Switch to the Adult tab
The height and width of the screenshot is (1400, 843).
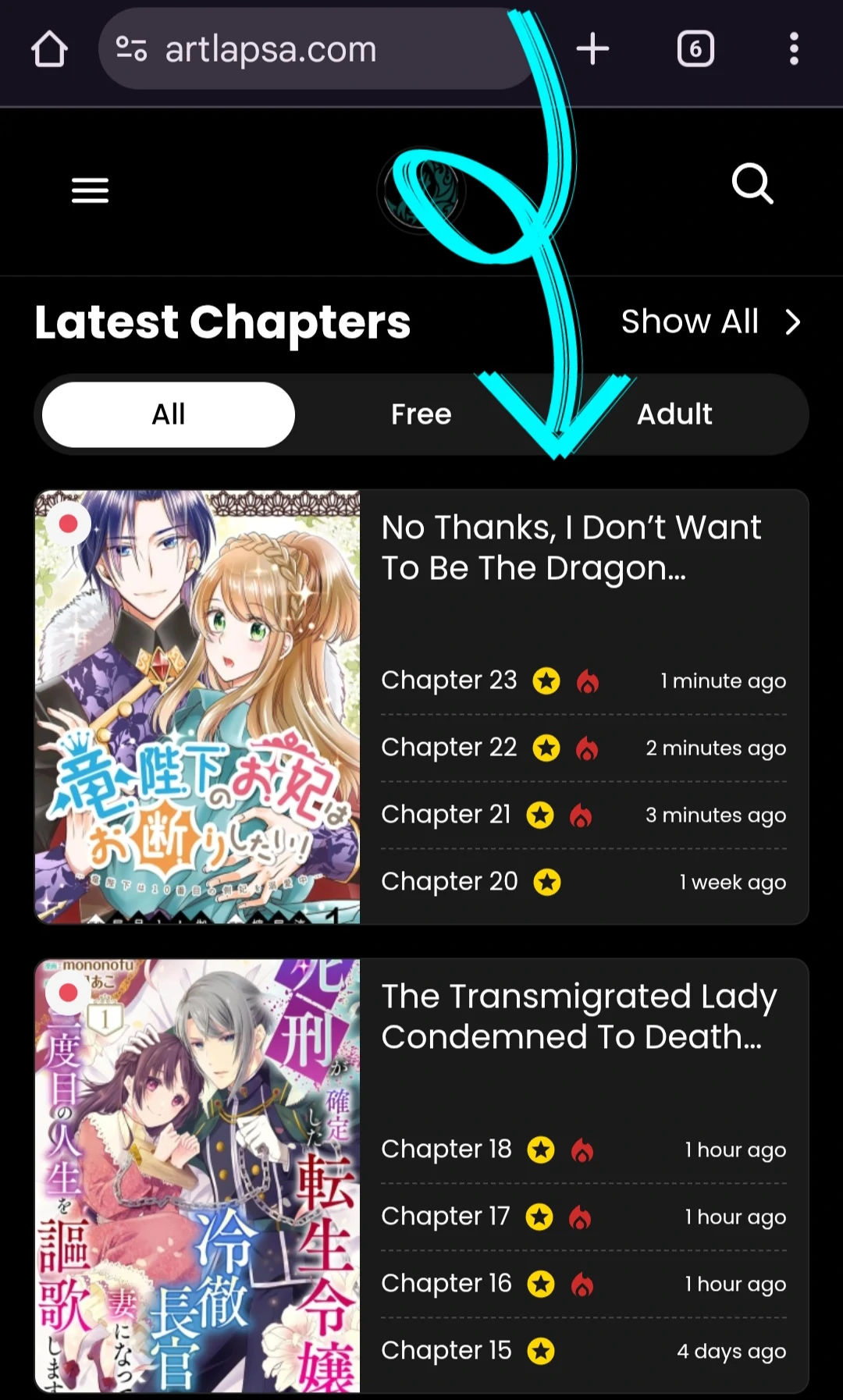click(x=674, y=414)
